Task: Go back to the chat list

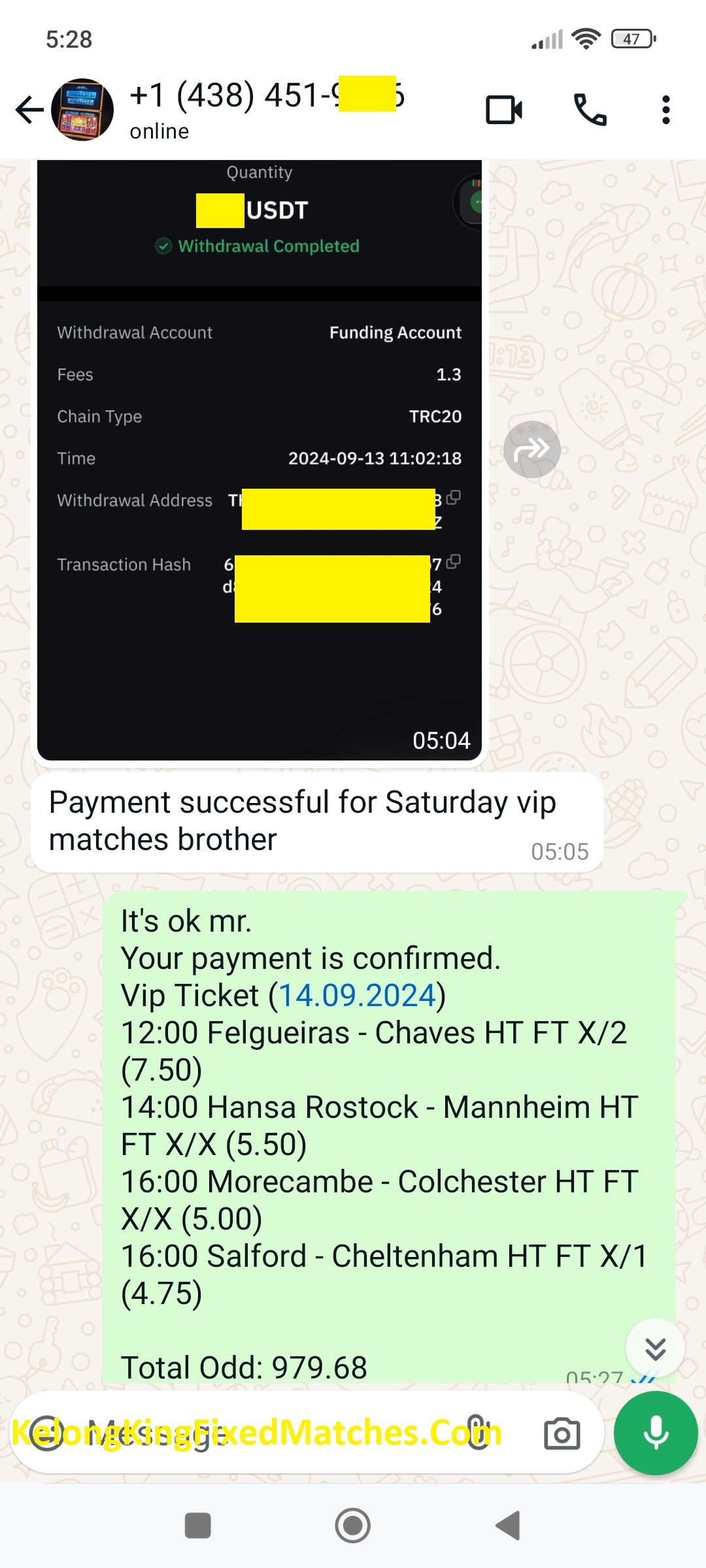Action: (29, 110)
